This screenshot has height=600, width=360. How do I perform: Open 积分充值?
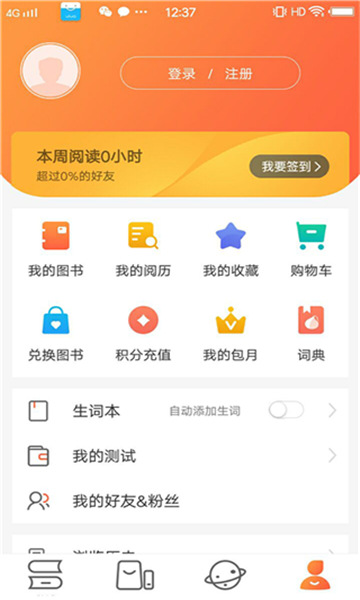143,334
